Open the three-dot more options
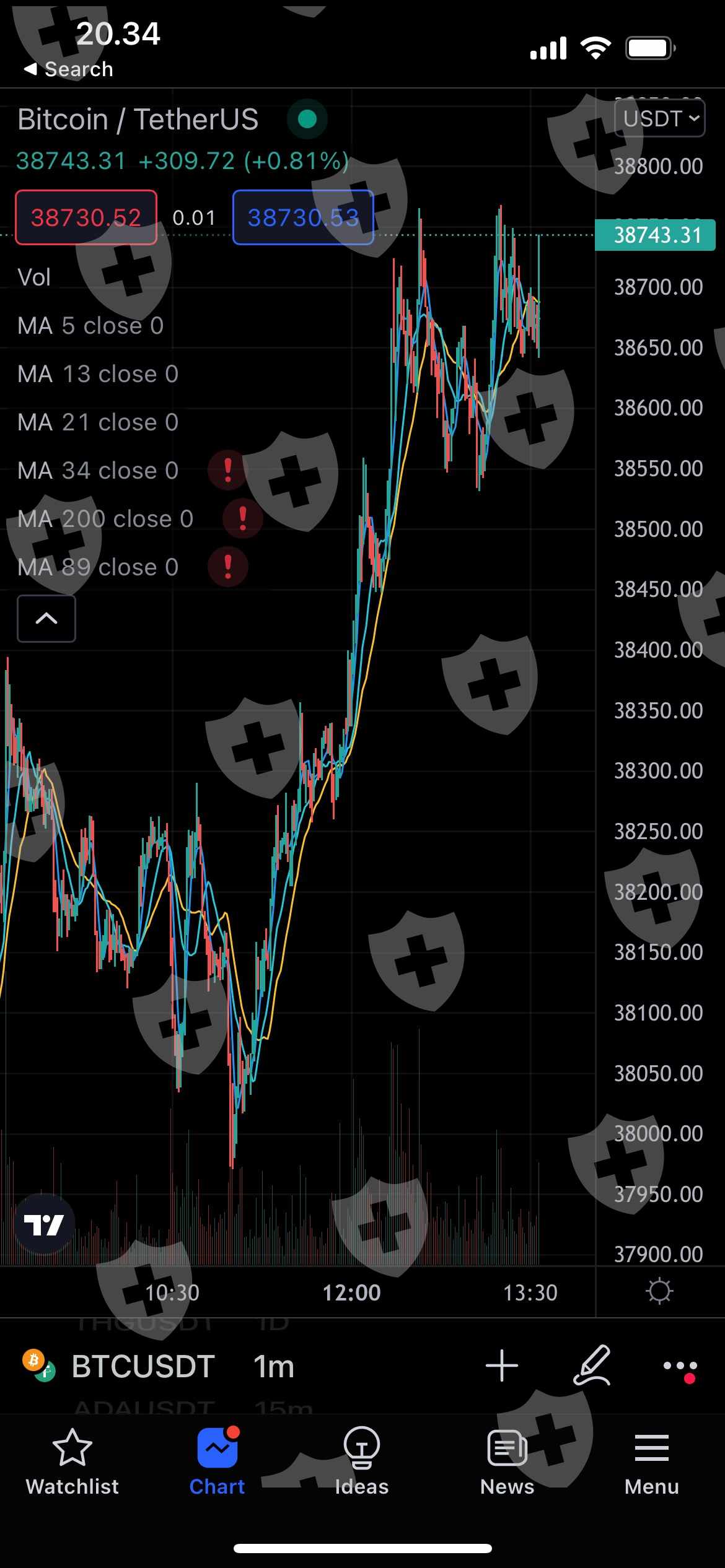This screenshot has height=1568, width=725. coord(680,1366)
